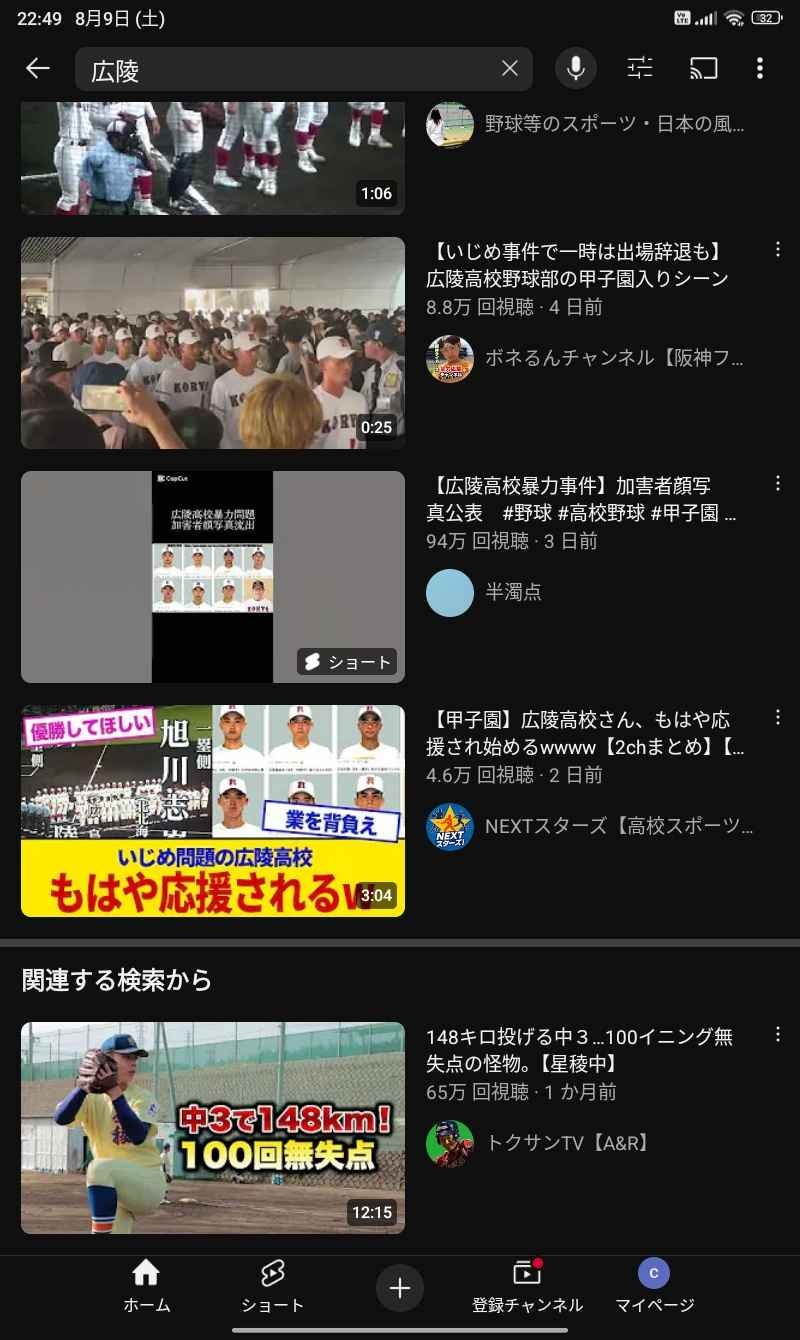Viewport: 800px width, 1340px height.
Task: Tap the plus create button
Action: (x=399, y=1288)
